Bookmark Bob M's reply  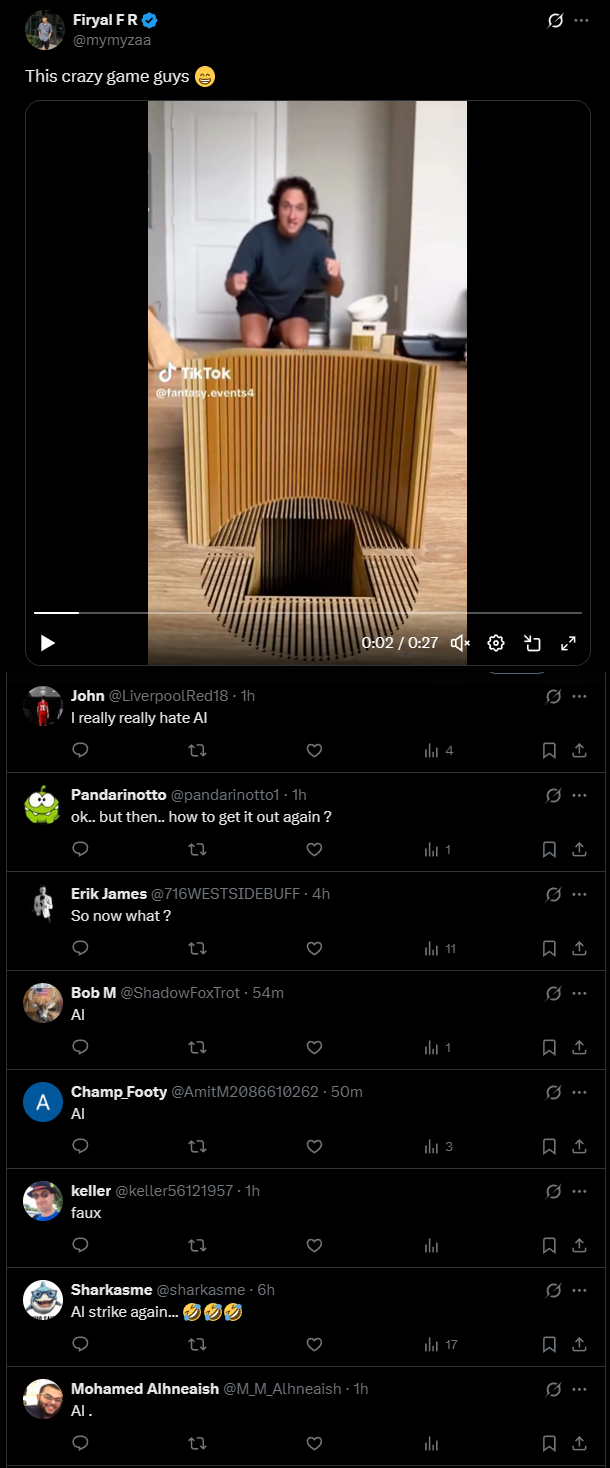click(x=549, y=1047)
